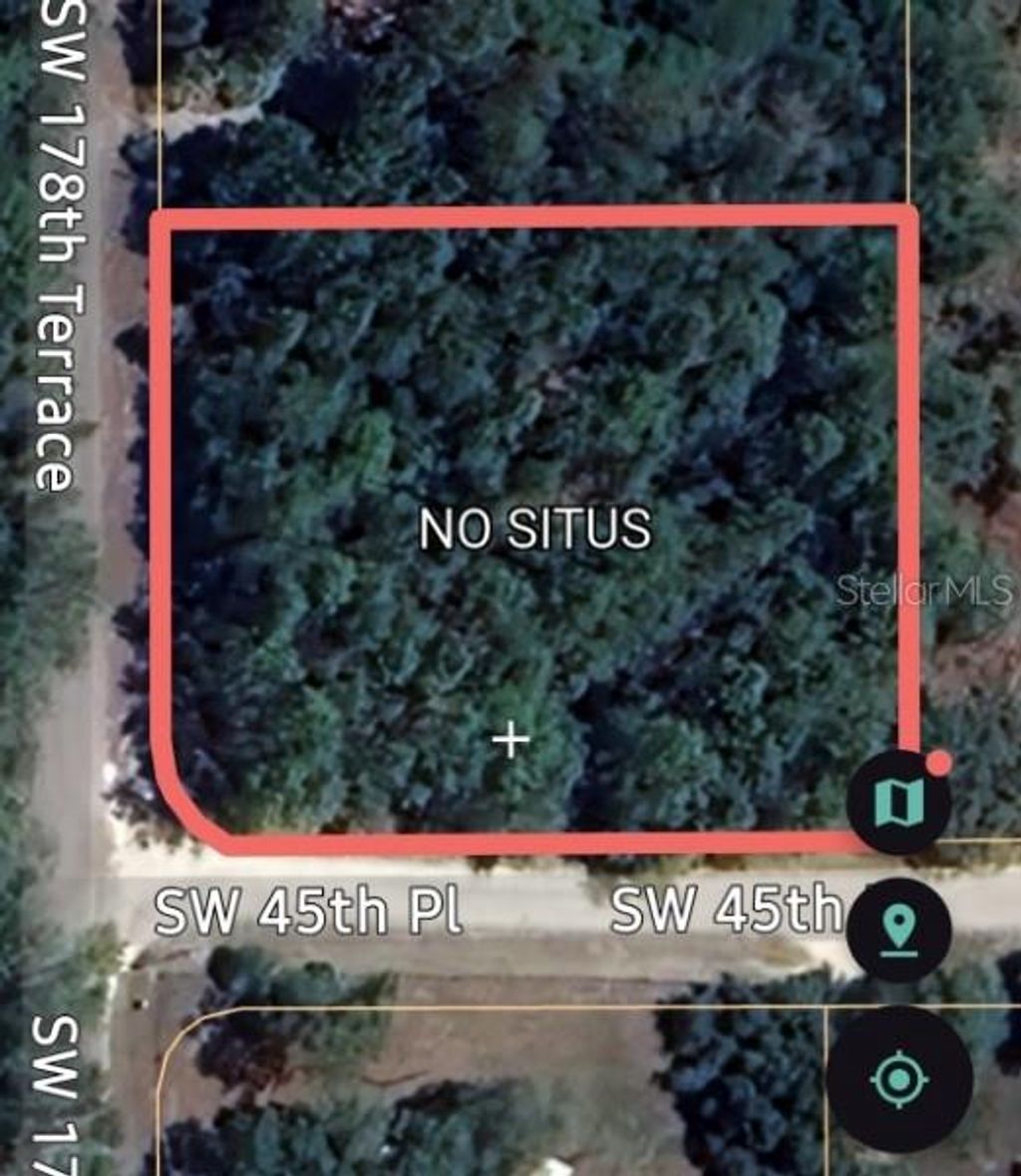Select the SW 45th street name on right
Viewport: 1021px width, 1176px height.
pyautogui.click(x=726, y=908)
